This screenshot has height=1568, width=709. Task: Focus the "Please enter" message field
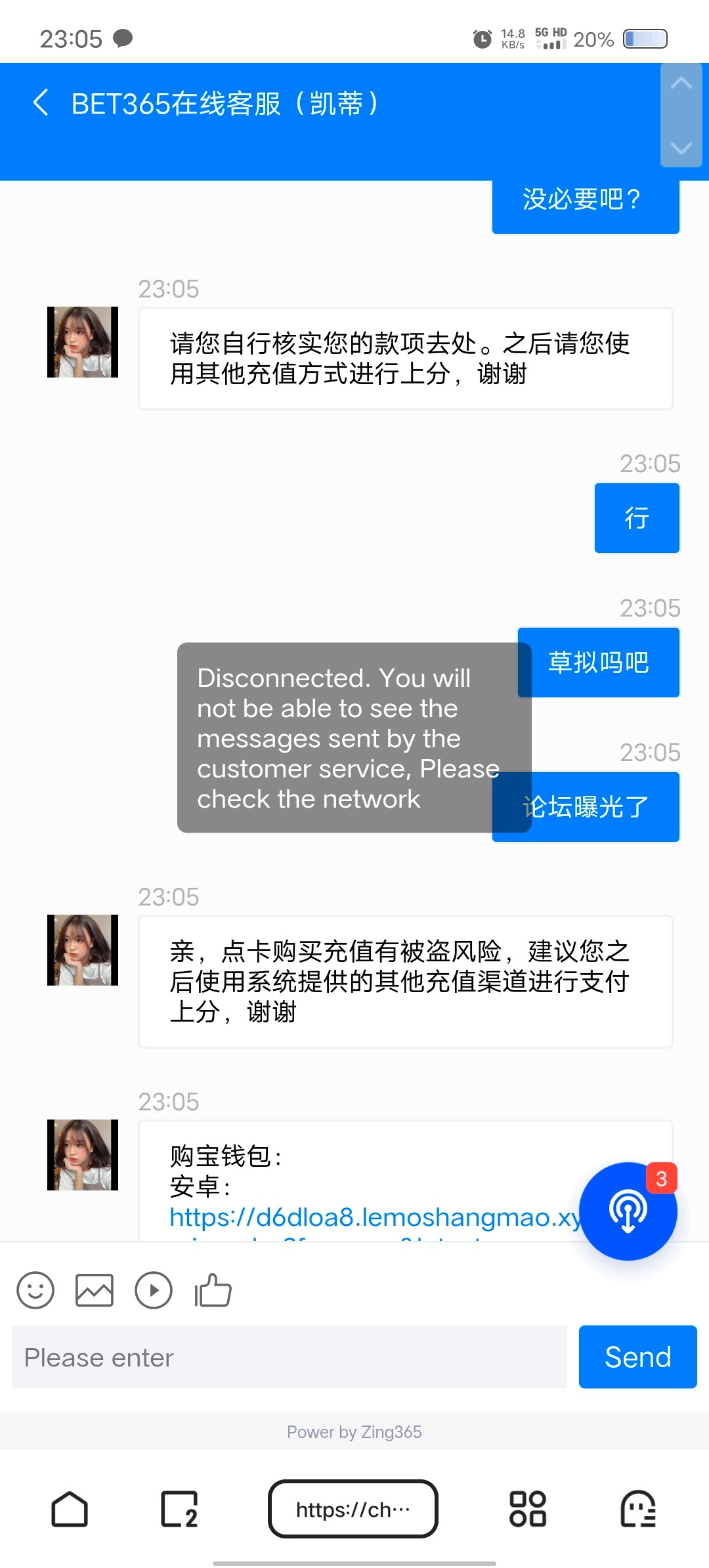pyautogui.click(x=289, y=1357)
